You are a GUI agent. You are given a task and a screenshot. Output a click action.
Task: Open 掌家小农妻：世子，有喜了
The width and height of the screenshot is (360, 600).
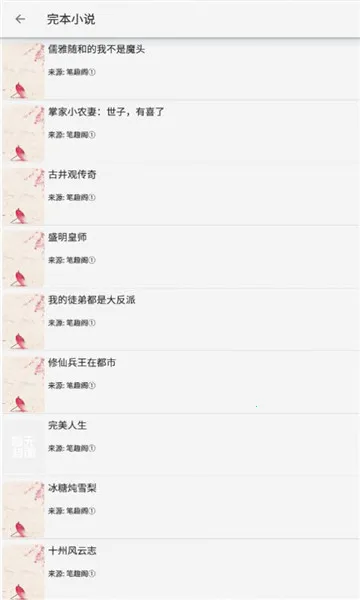pos(181,132)
